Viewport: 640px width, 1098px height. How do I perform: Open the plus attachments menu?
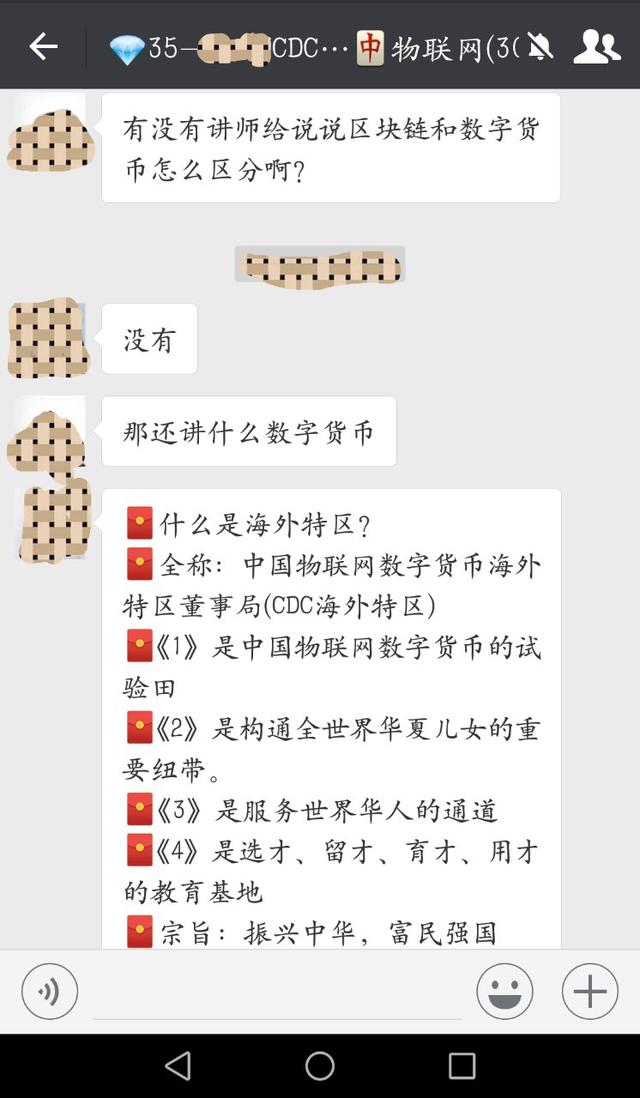tap(590, 991)
